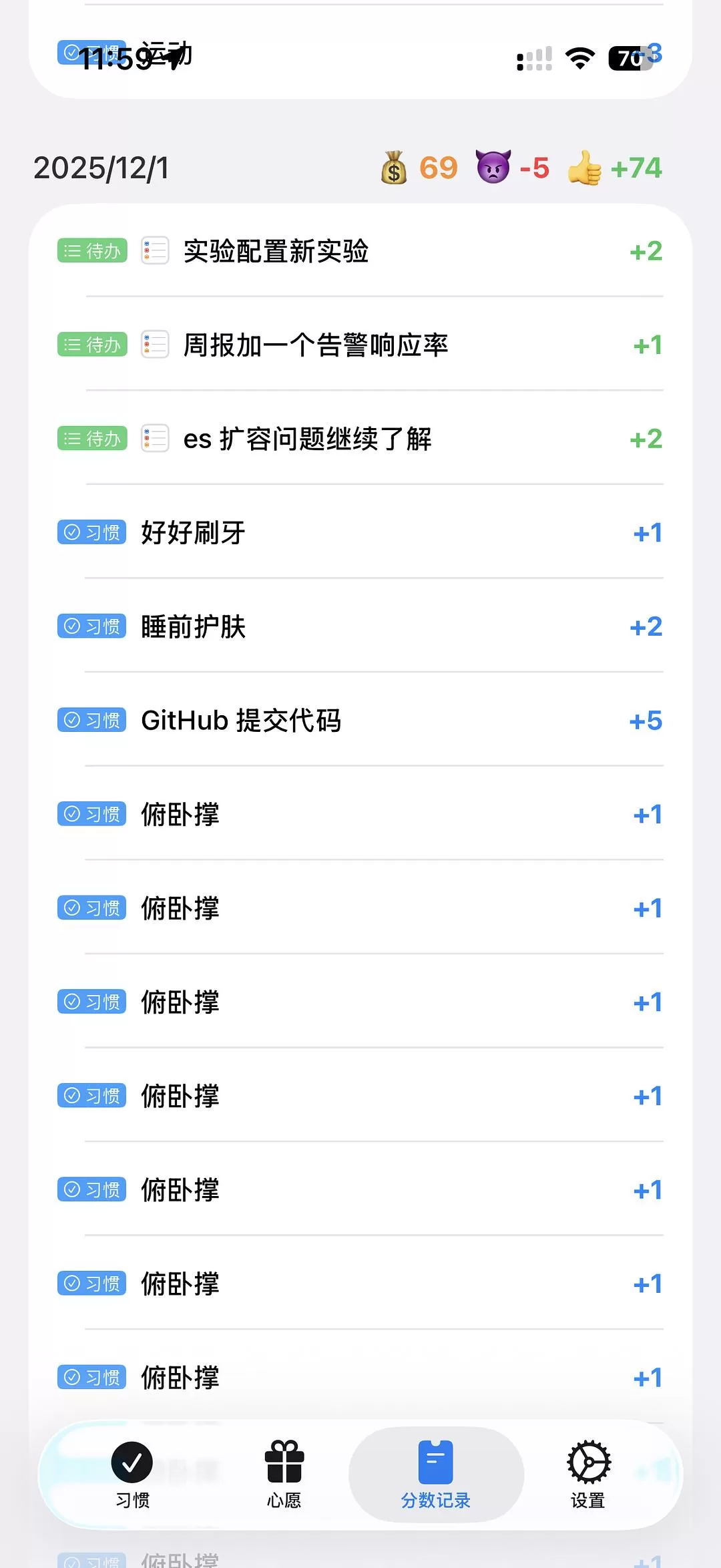Click the note icon beside 周报加一个告警响应率
This screenshot has height=1568, width=721.
155,345
